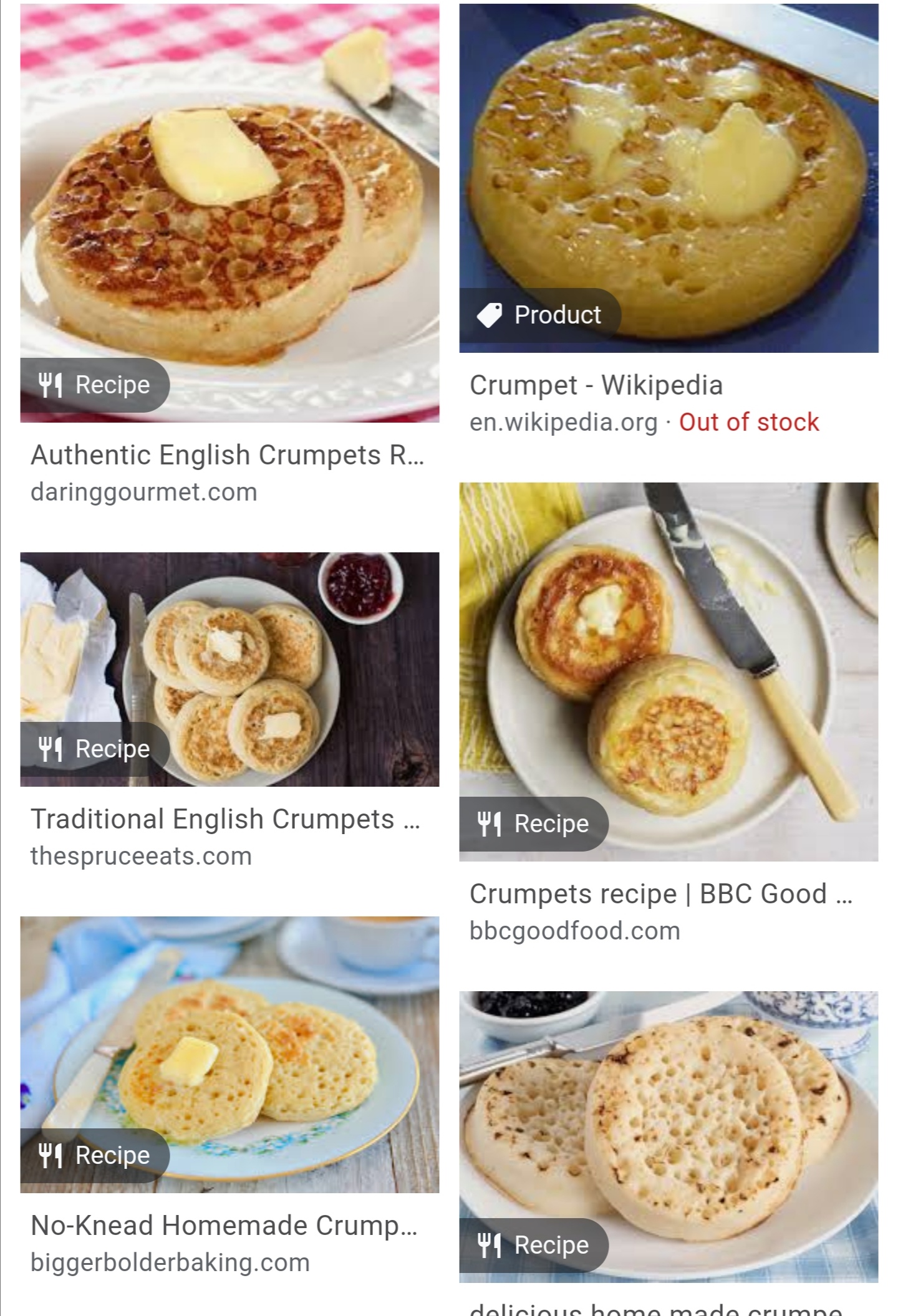The width and height of the screenshot is (898, 1316).
Task: Open the BBC Good Food crumpets recipe
Action: [x=669, y=671]
